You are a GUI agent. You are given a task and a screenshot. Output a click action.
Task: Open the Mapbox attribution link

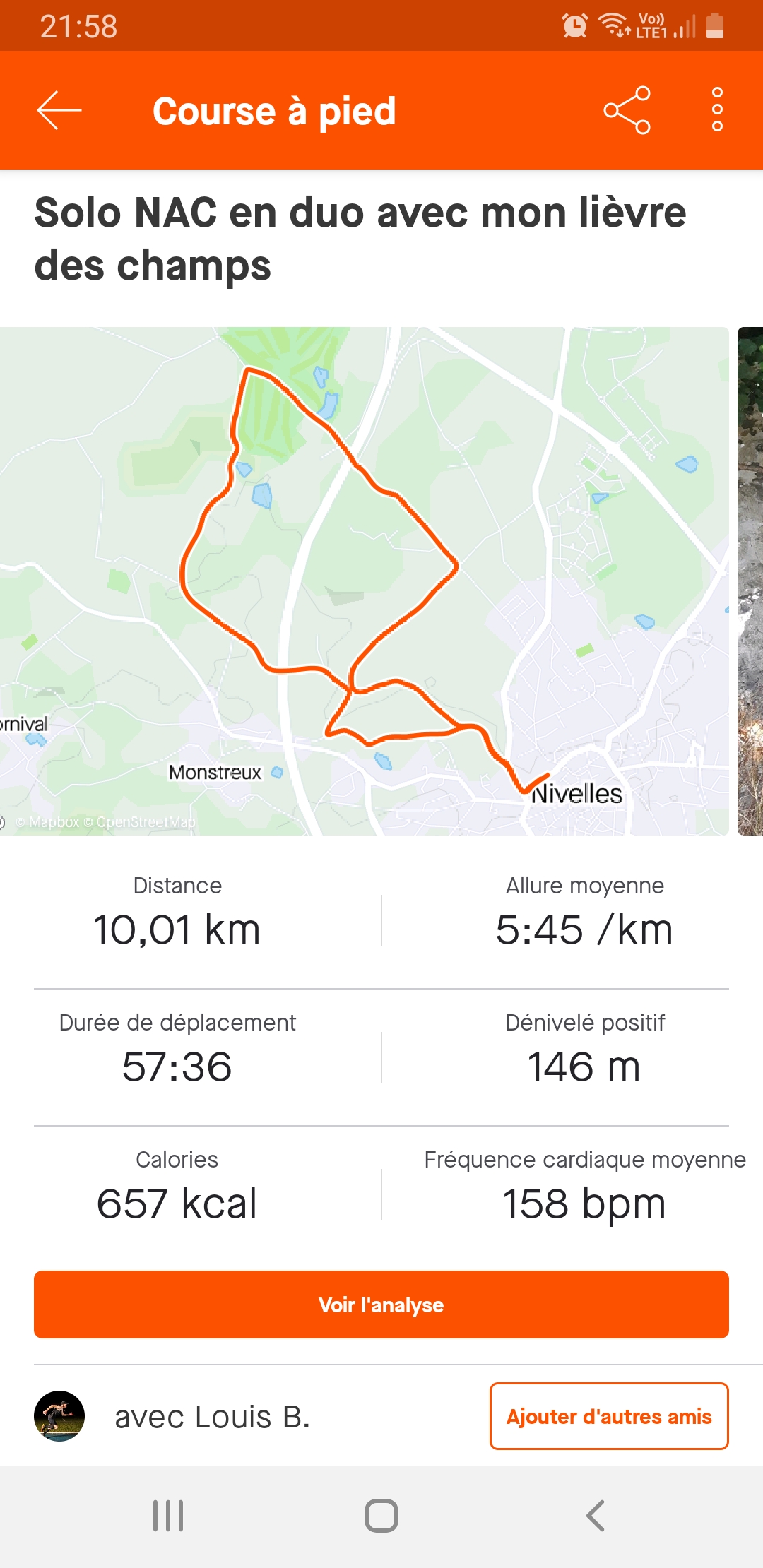tap(49, 823)
